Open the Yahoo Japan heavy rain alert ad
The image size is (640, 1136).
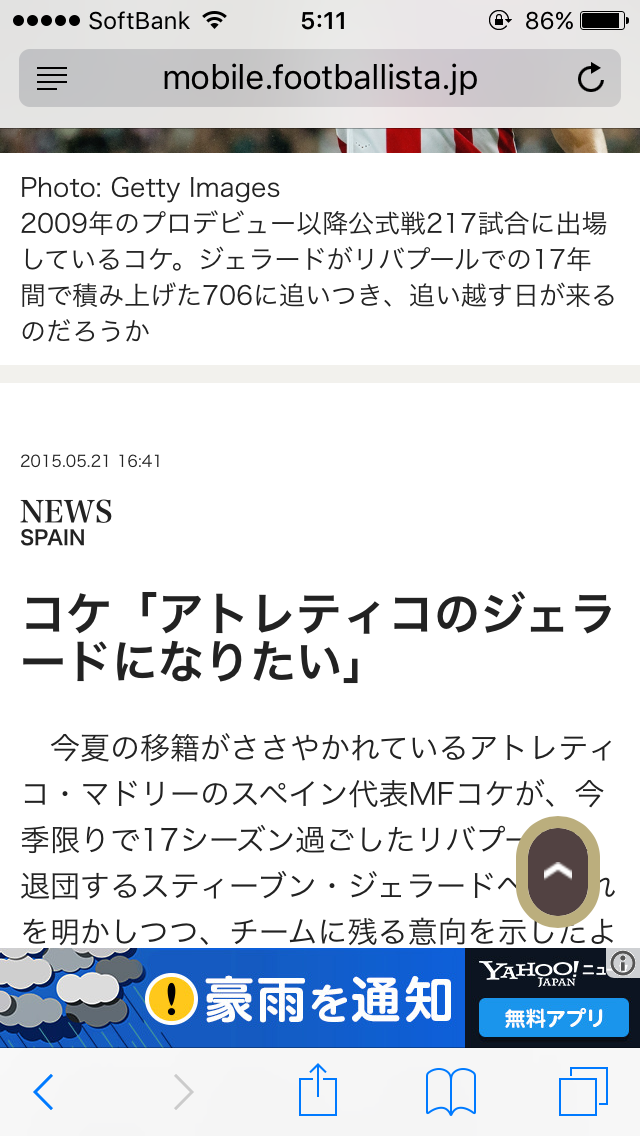[x=300, y=998]
